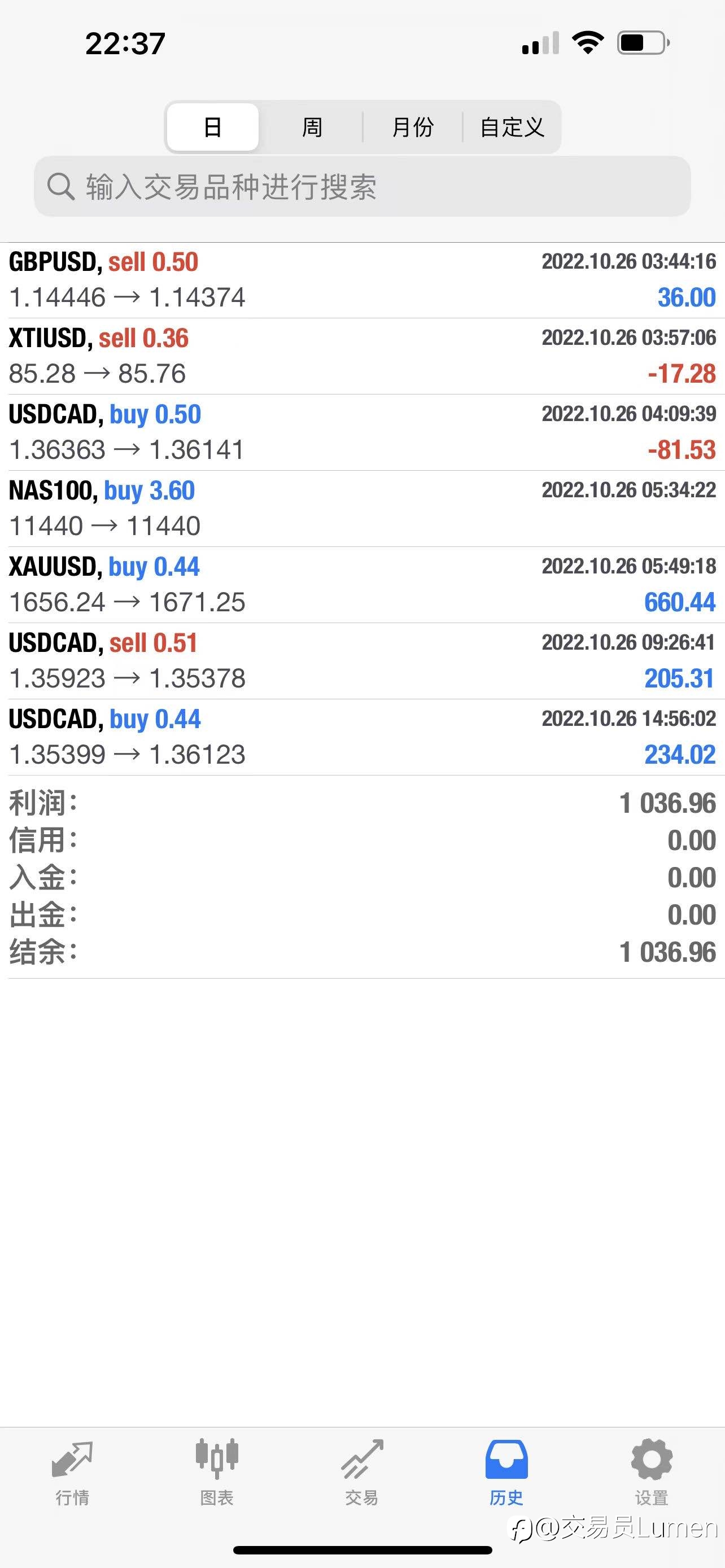
Task: Open the USDCAD buy 0.50 trade
Action: (362, 432)
